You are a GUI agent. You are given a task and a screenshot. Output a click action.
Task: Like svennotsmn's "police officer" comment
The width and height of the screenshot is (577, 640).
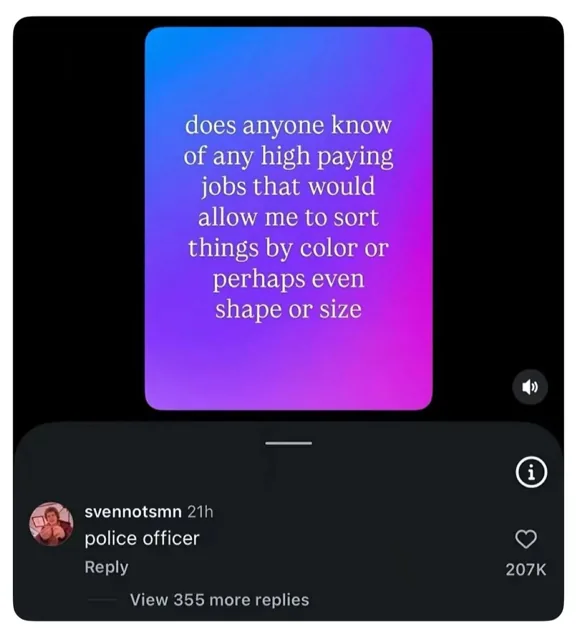tap(526, 539)
